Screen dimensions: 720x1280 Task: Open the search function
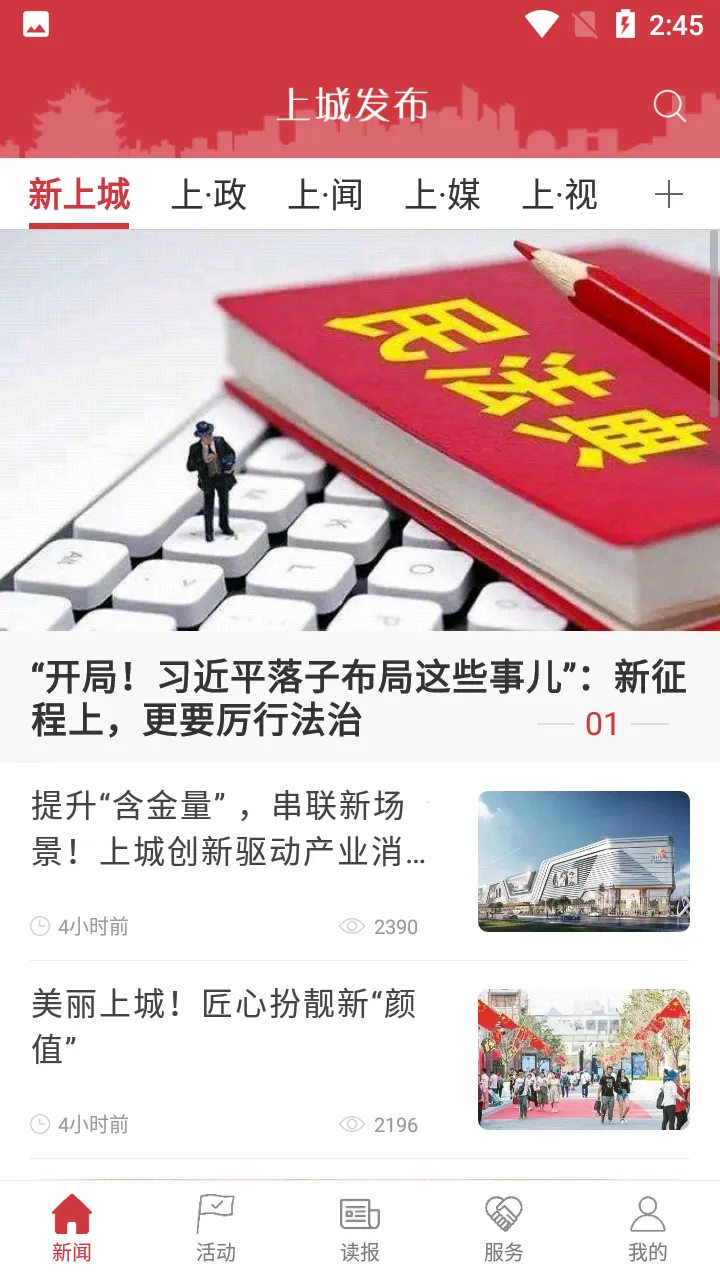668,106
